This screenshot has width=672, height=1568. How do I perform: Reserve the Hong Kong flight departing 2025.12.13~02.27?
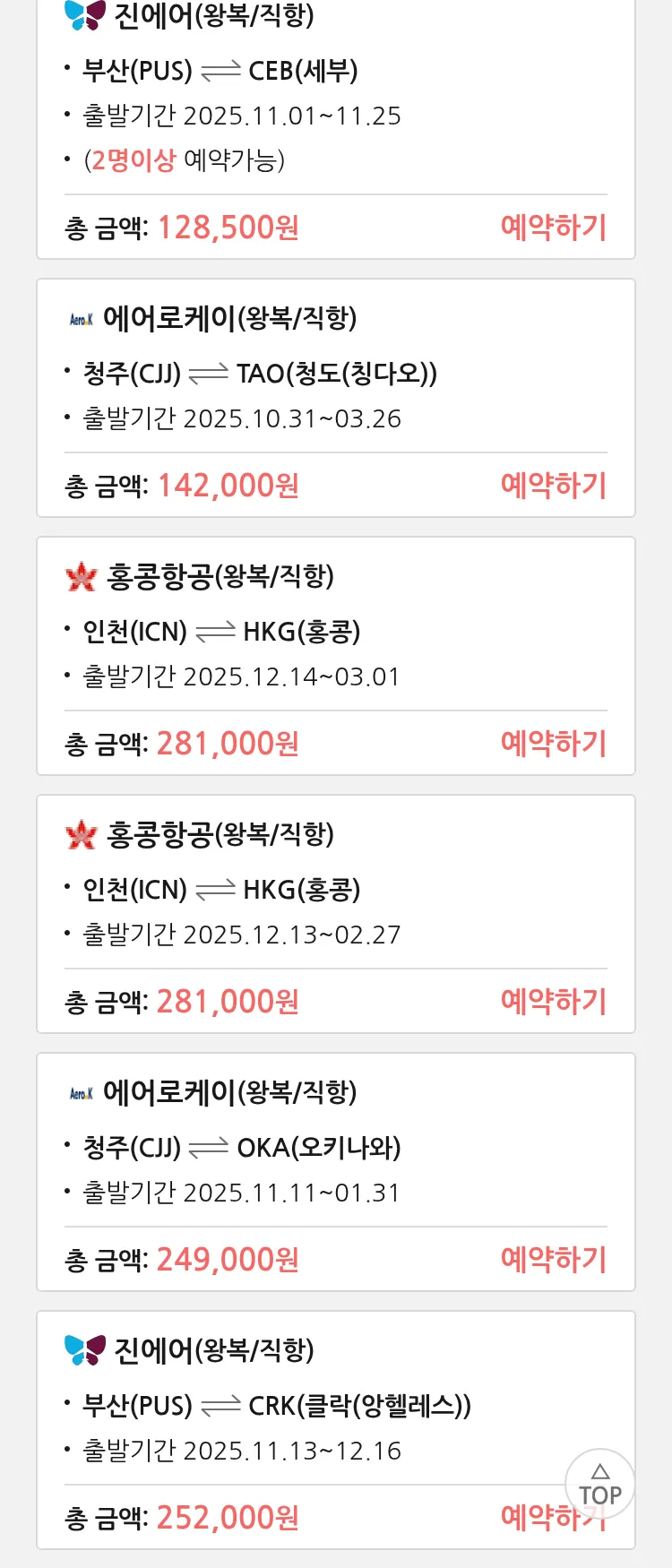pyautogui.click(x=553, y=1002)
